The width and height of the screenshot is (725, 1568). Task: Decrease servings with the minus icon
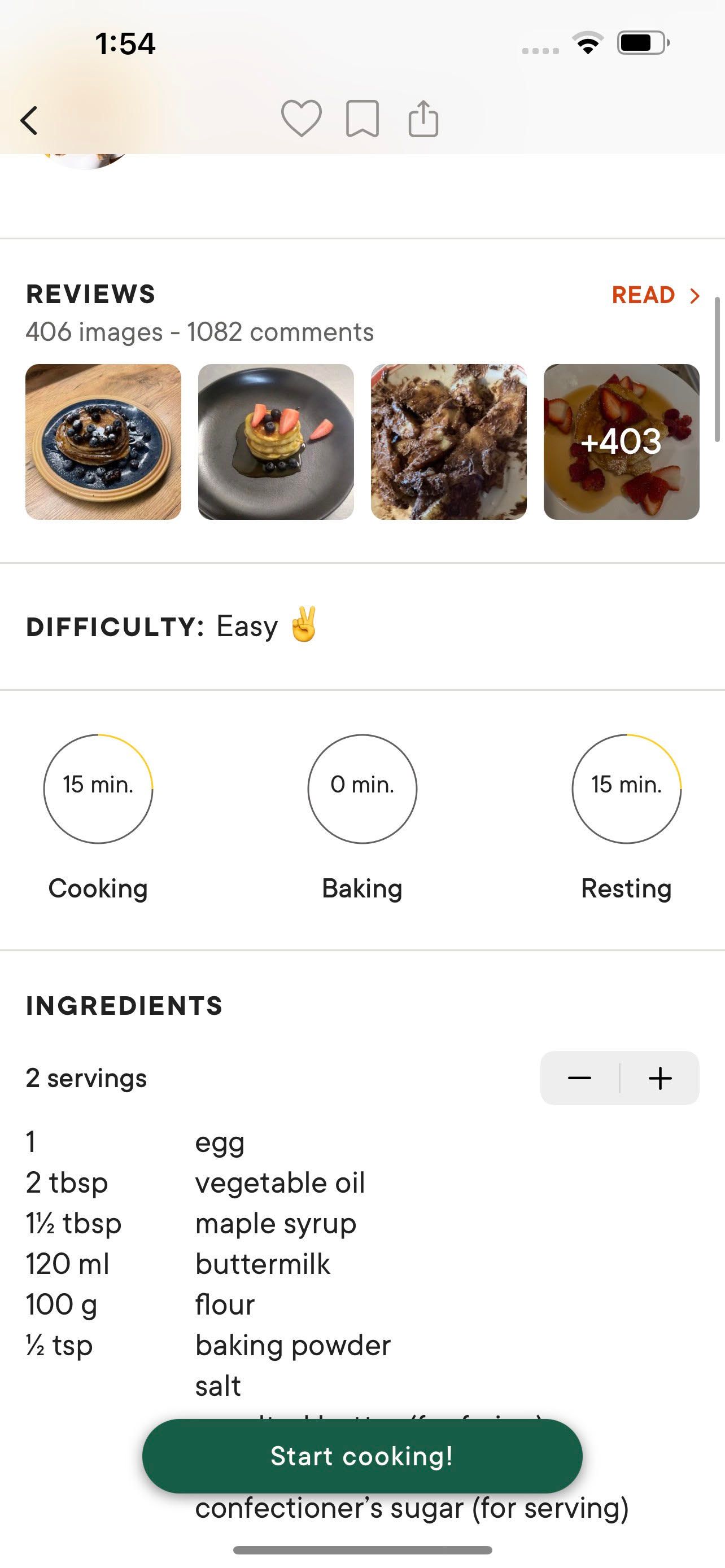coord(578,1078)
